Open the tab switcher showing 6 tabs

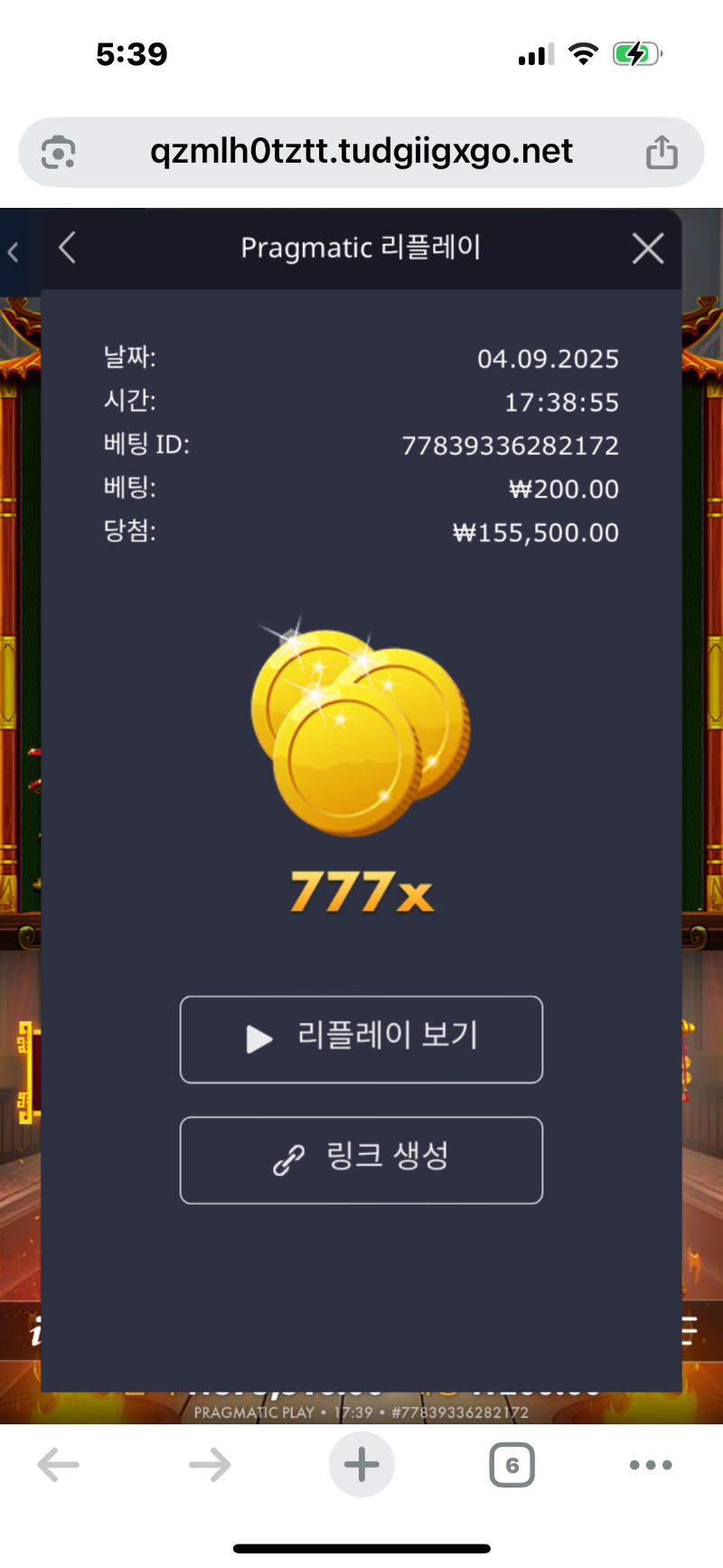512,1465
